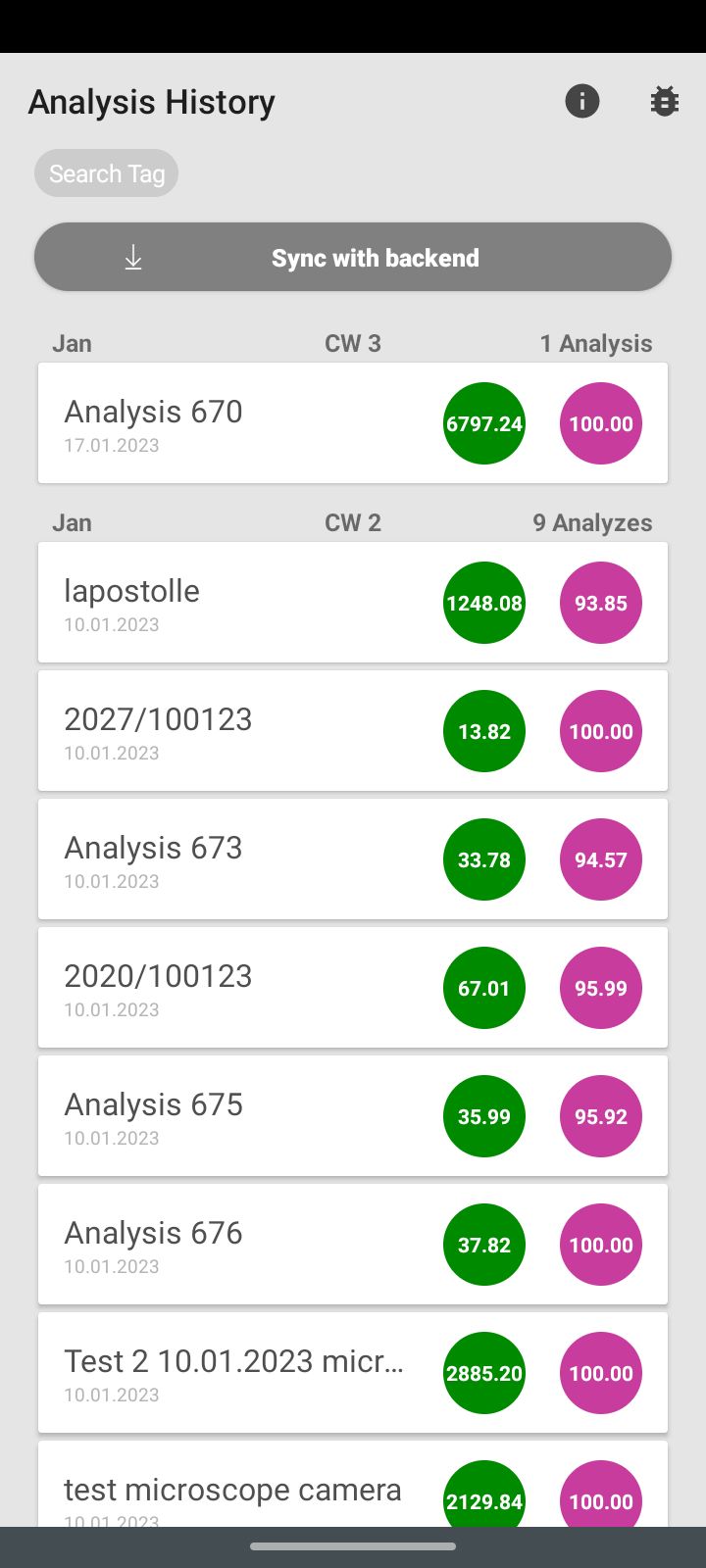Screen dimensions: 706x1568
Task: Open the info icon in the header
Action: point(581,101)
